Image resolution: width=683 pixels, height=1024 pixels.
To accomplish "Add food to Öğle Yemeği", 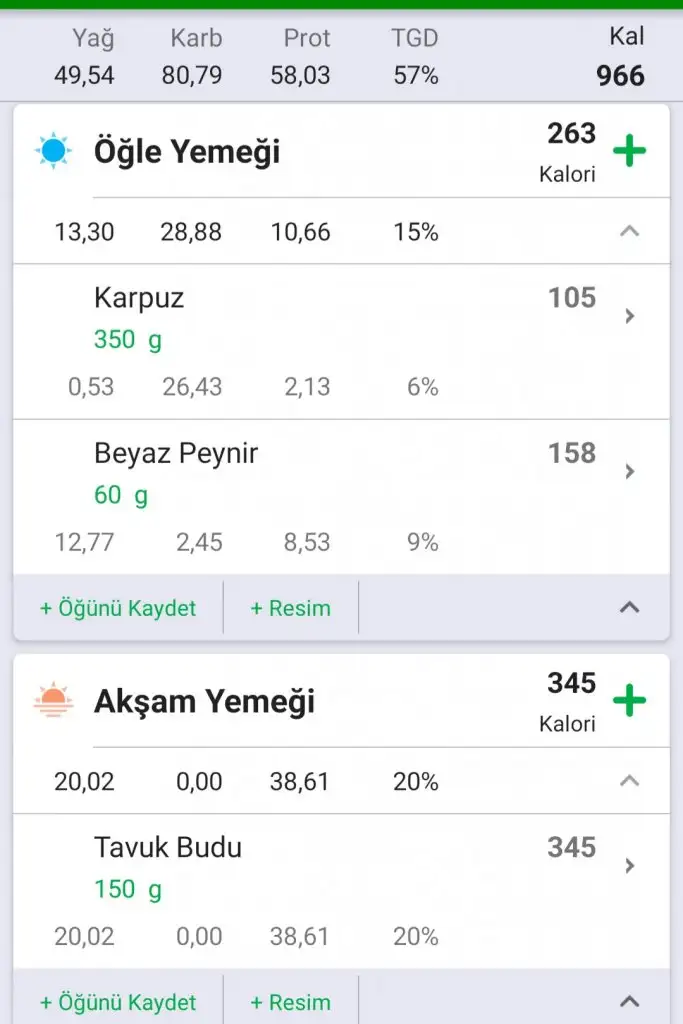I will tap(629, 152).
